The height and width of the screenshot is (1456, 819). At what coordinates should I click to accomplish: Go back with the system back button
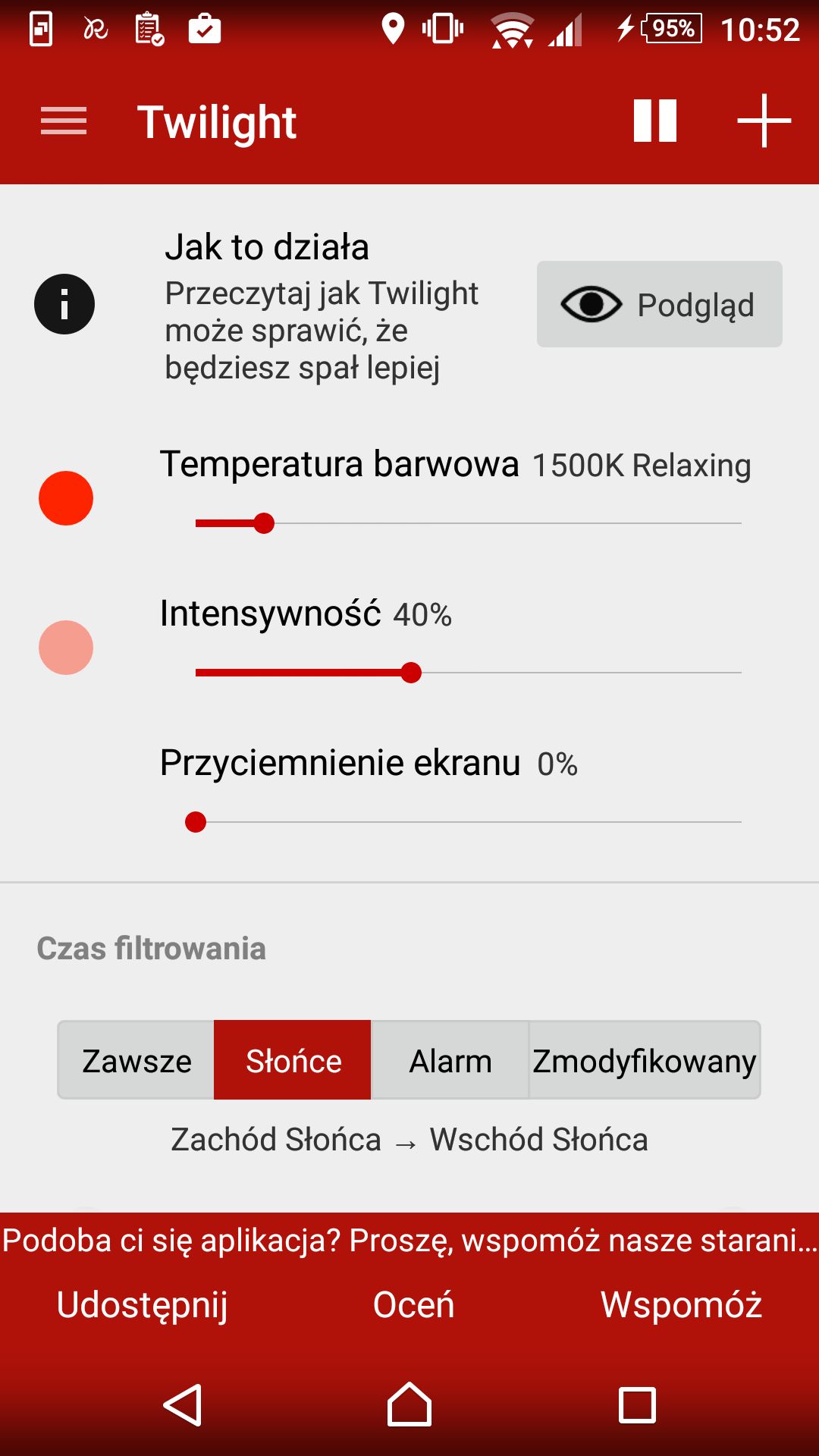[x=183, y=1405]
